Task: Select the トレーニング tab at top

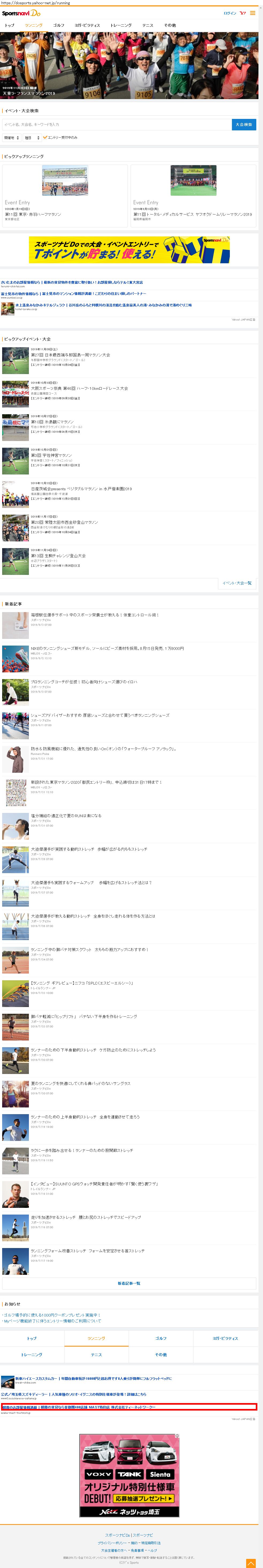Action: tap(121, 25)
